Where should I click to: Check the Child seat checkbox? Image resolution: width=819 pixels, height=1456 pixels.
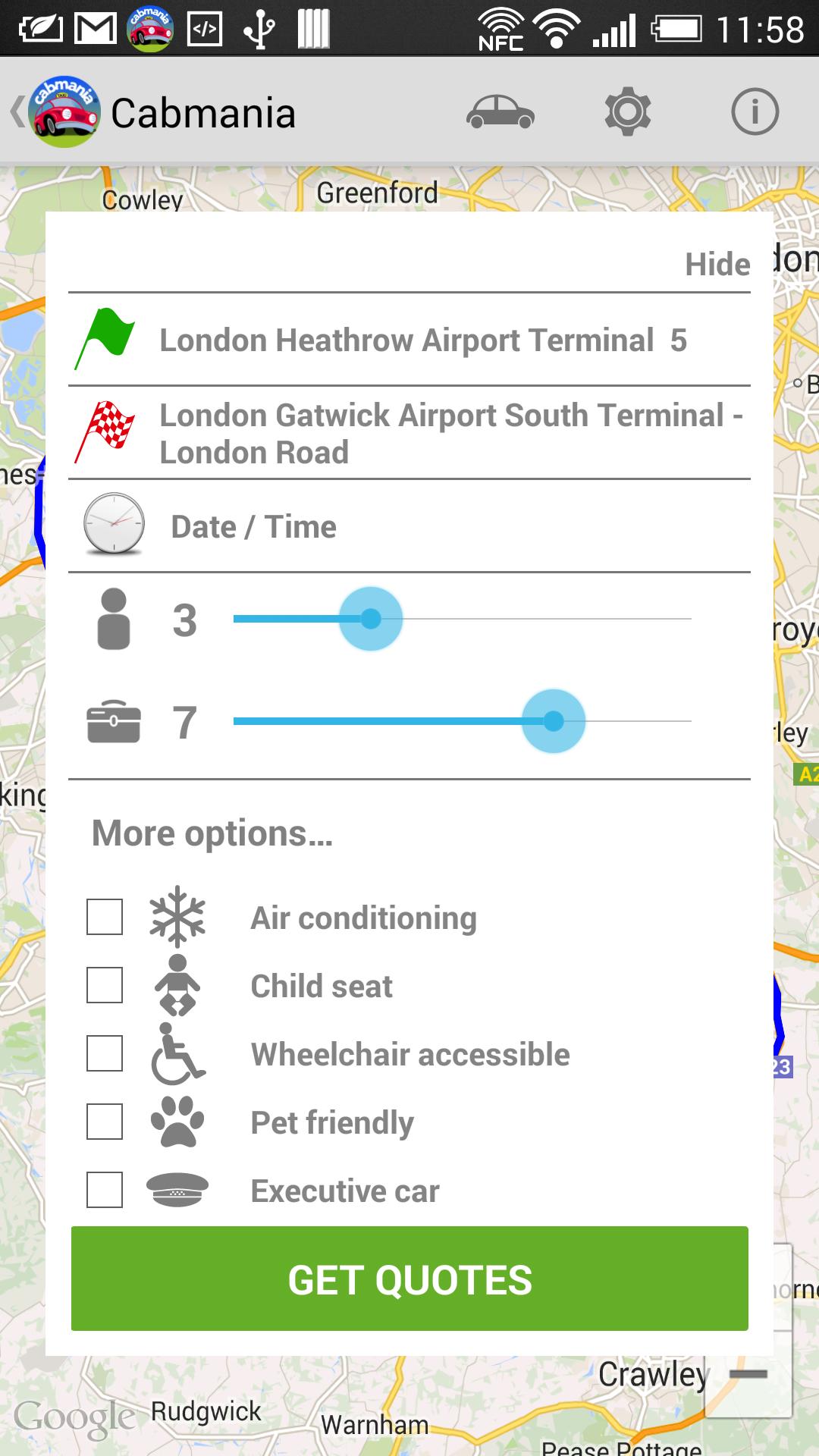(x=104, y=986)
